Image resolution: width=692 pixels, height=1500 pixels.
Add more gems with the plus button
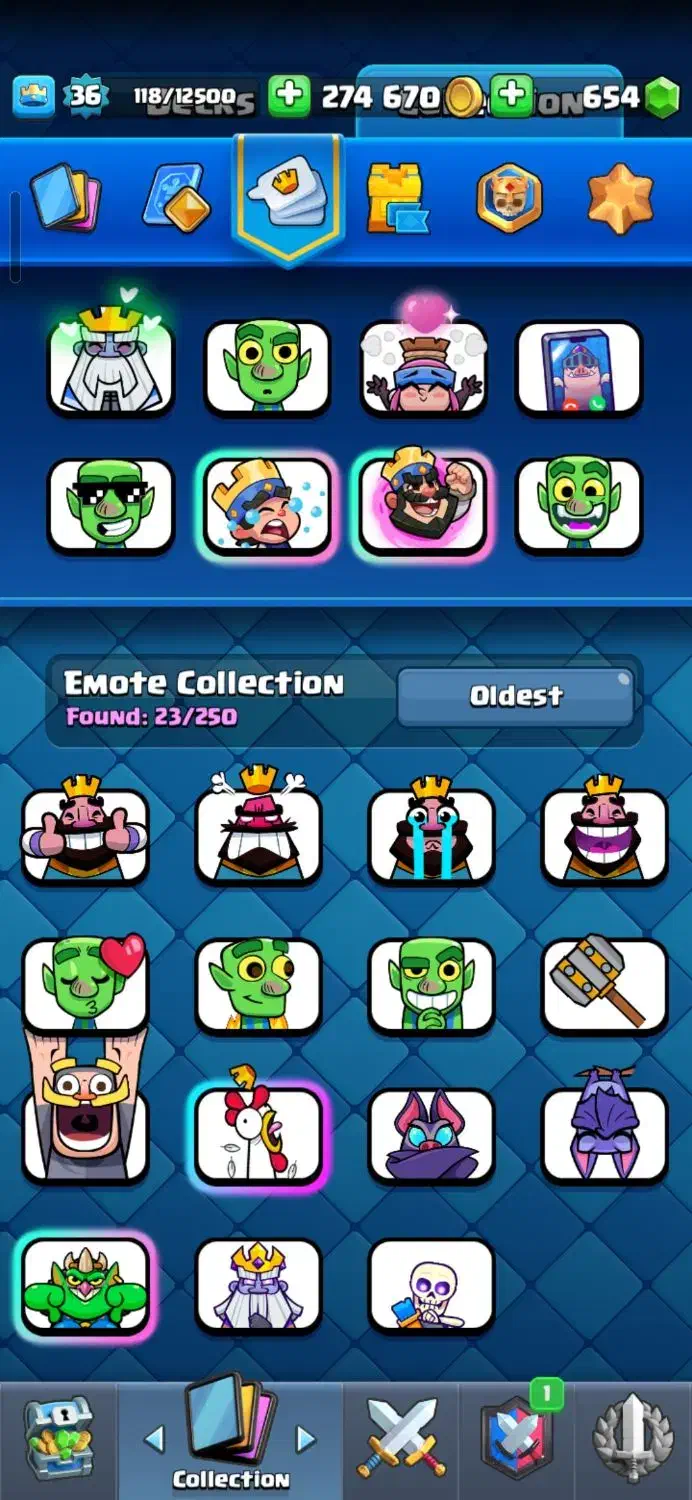[511, 96]
